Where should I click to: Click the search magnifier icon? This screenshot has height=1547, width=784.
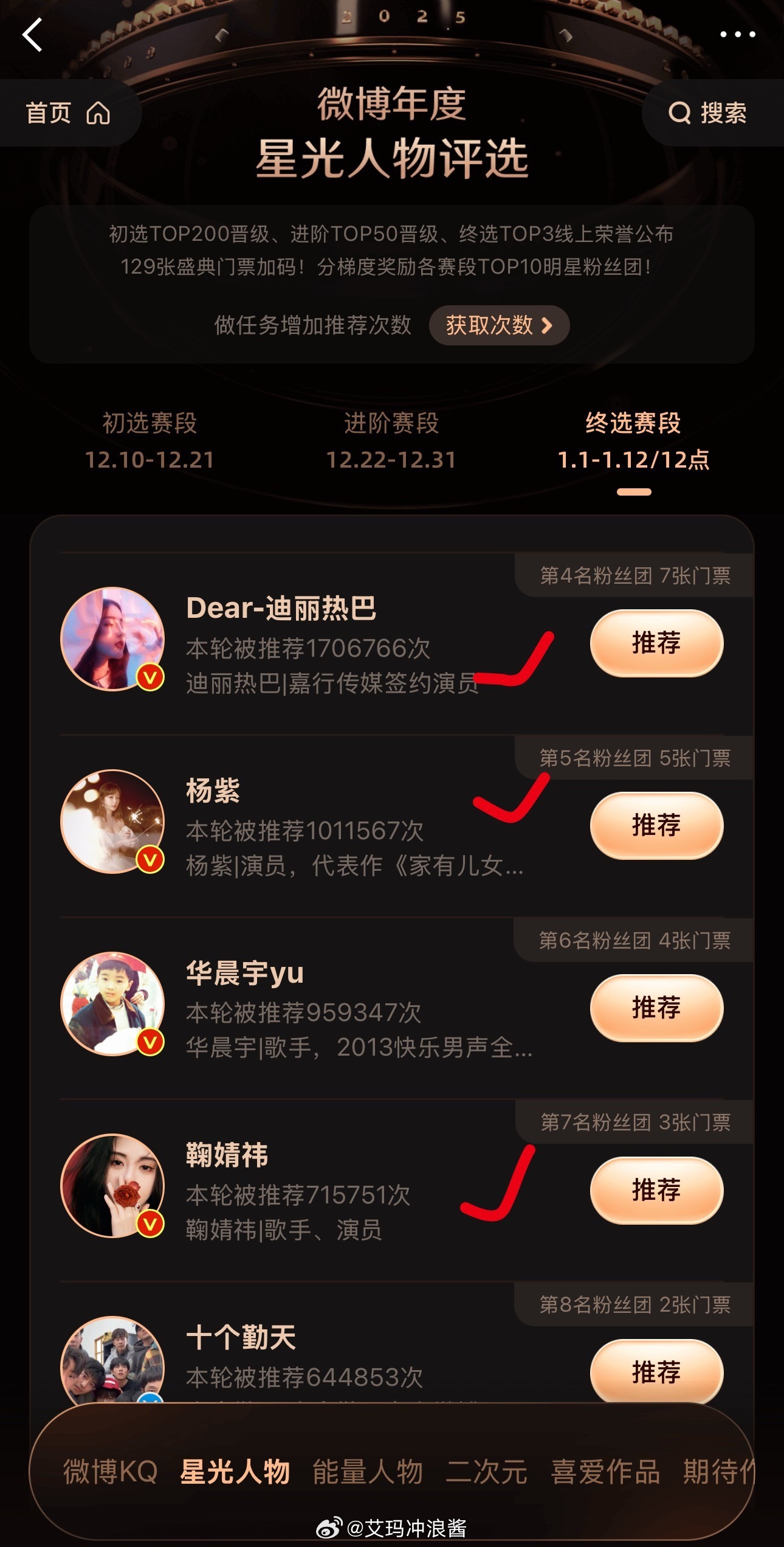679,113
